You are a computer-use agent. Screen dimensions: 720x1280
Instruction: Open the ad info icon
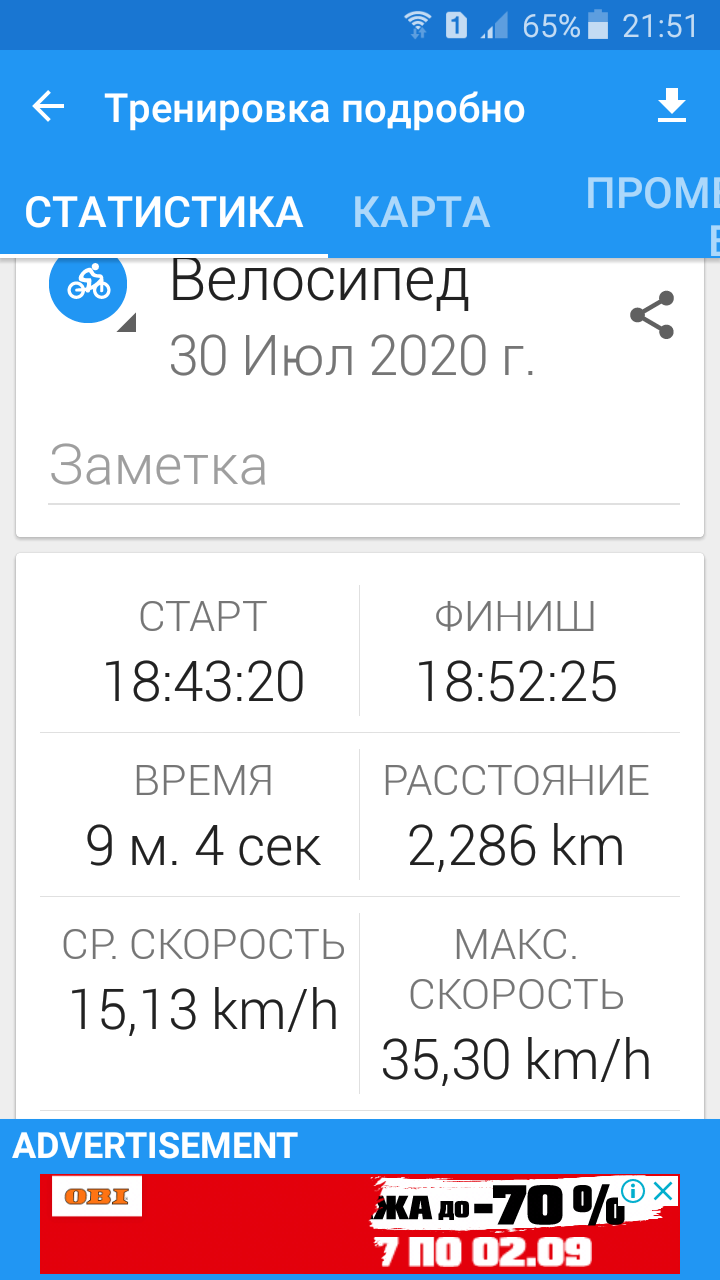click(x=633, y=1191)
